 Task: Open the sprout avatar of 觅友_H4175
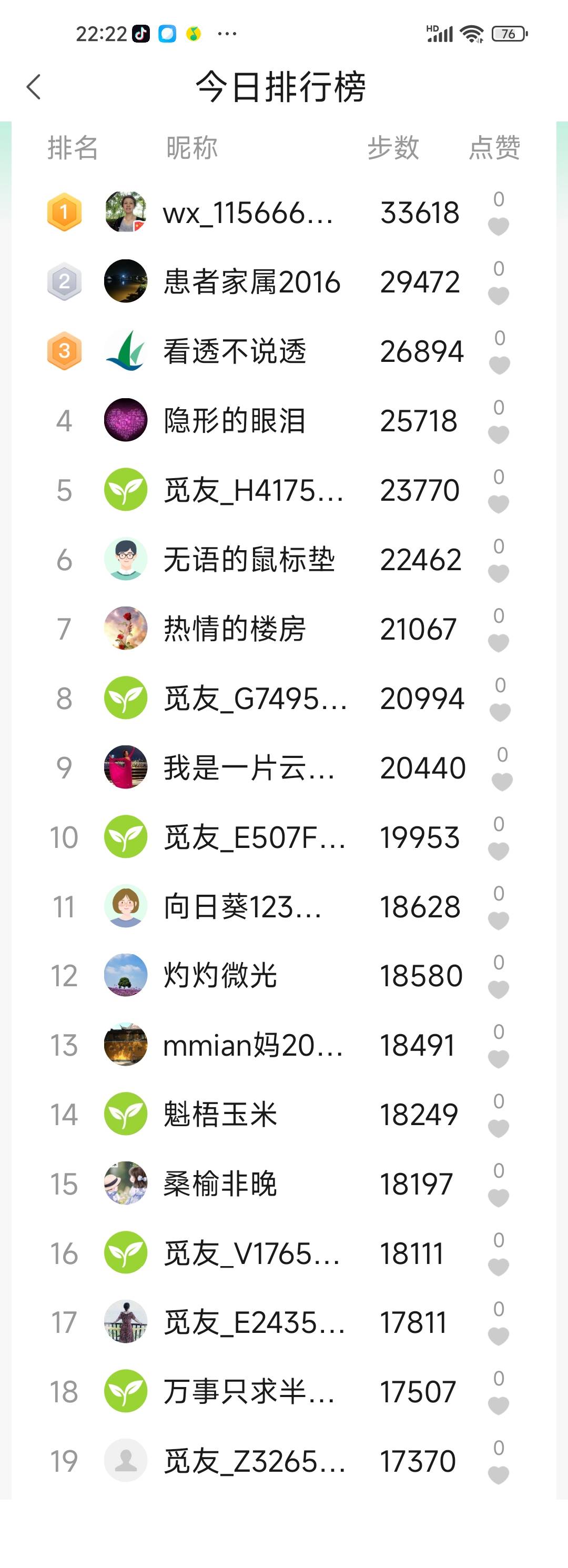click(x=125, y=489)
